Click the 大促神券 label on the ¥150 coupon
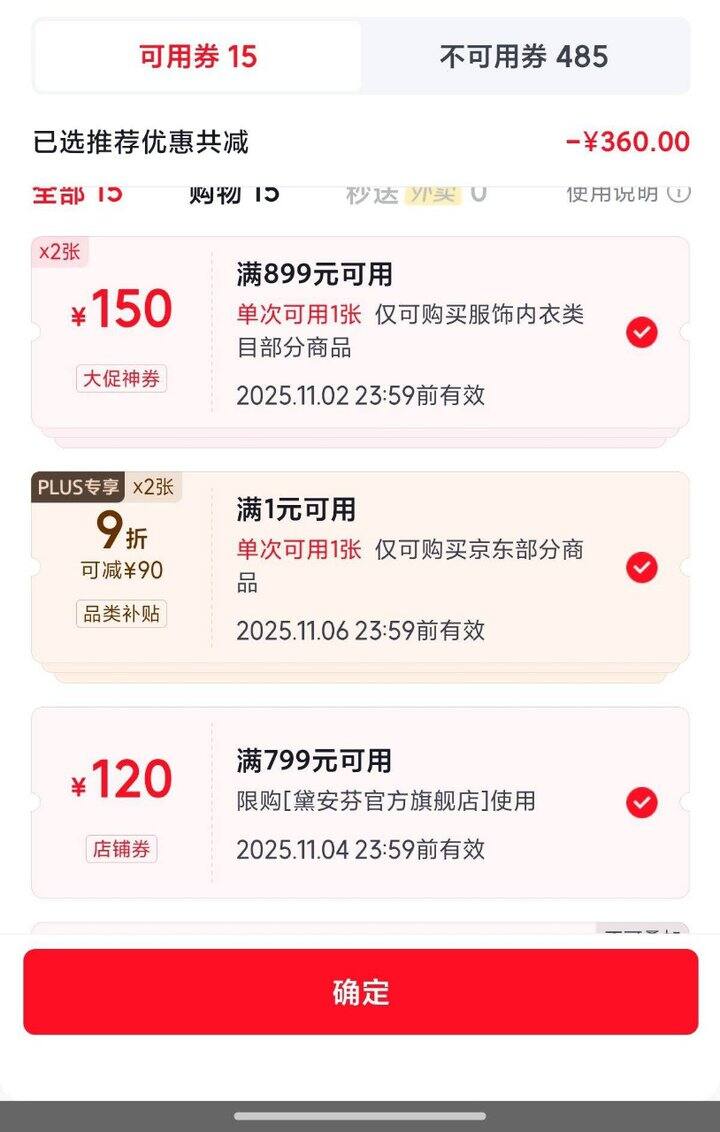Viewport: 720px width, 1132px height. 121,379
